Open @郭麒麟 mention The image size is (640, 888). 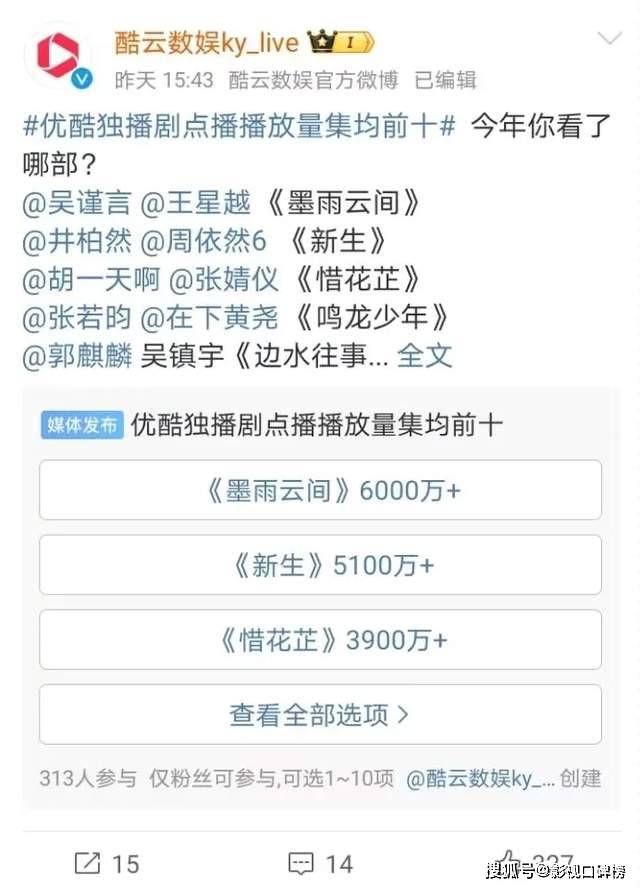[76, 355]
